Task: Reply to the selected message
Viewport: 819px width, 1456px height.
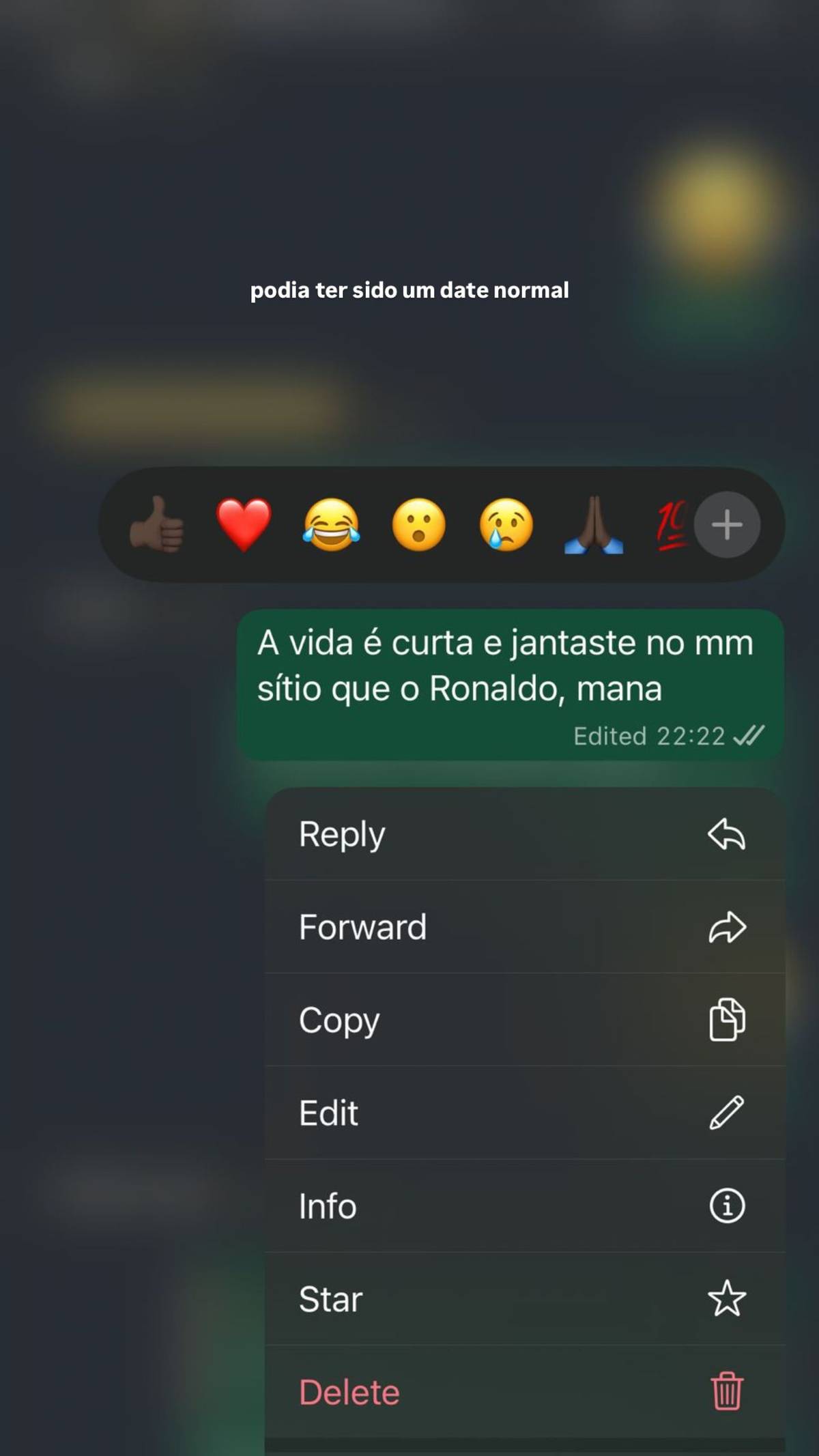Action: pyautogui.click(x=525, y=833)
